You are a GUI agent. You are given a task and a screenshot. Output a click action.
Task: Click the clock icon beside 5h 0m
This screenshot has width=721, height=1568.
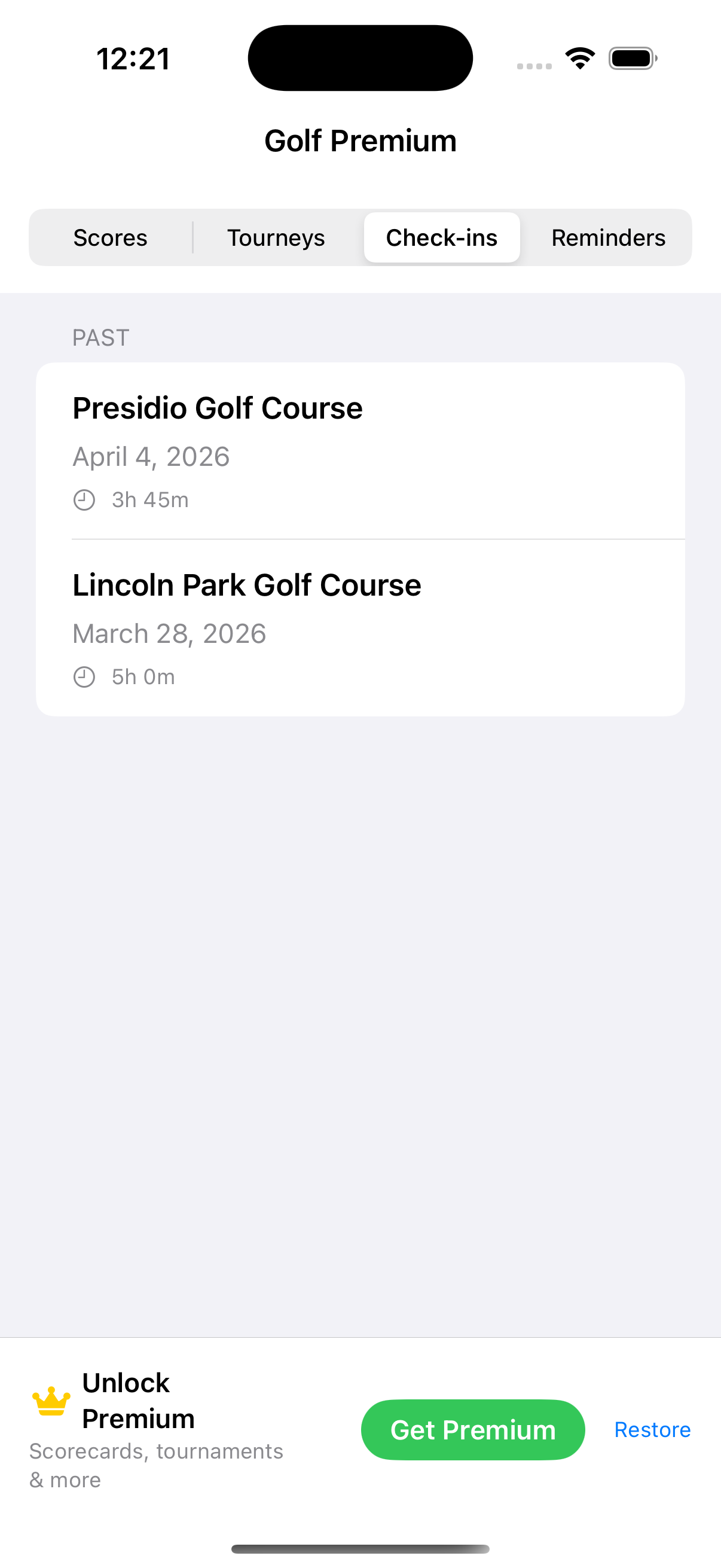(x=84, y=676)
